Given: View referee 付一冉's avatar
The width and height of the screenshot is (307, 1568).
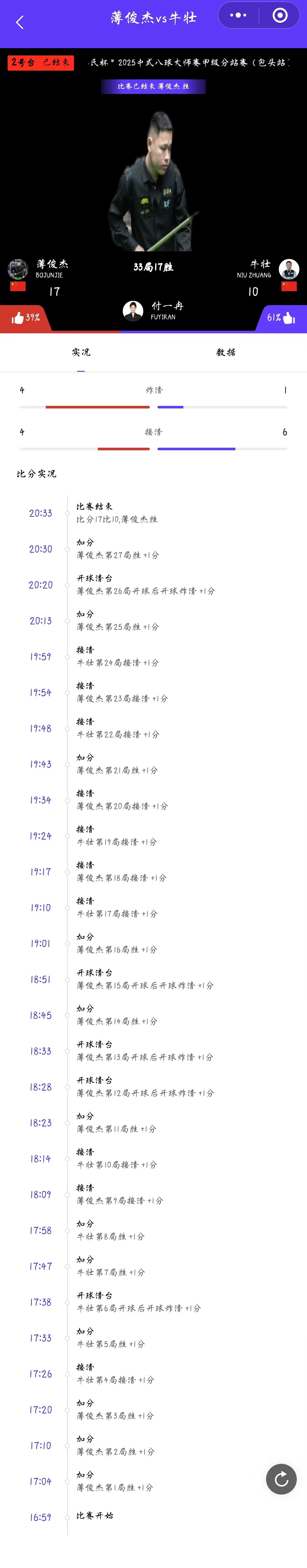Looking at the screenshot, I should click(x=132, y=311).
